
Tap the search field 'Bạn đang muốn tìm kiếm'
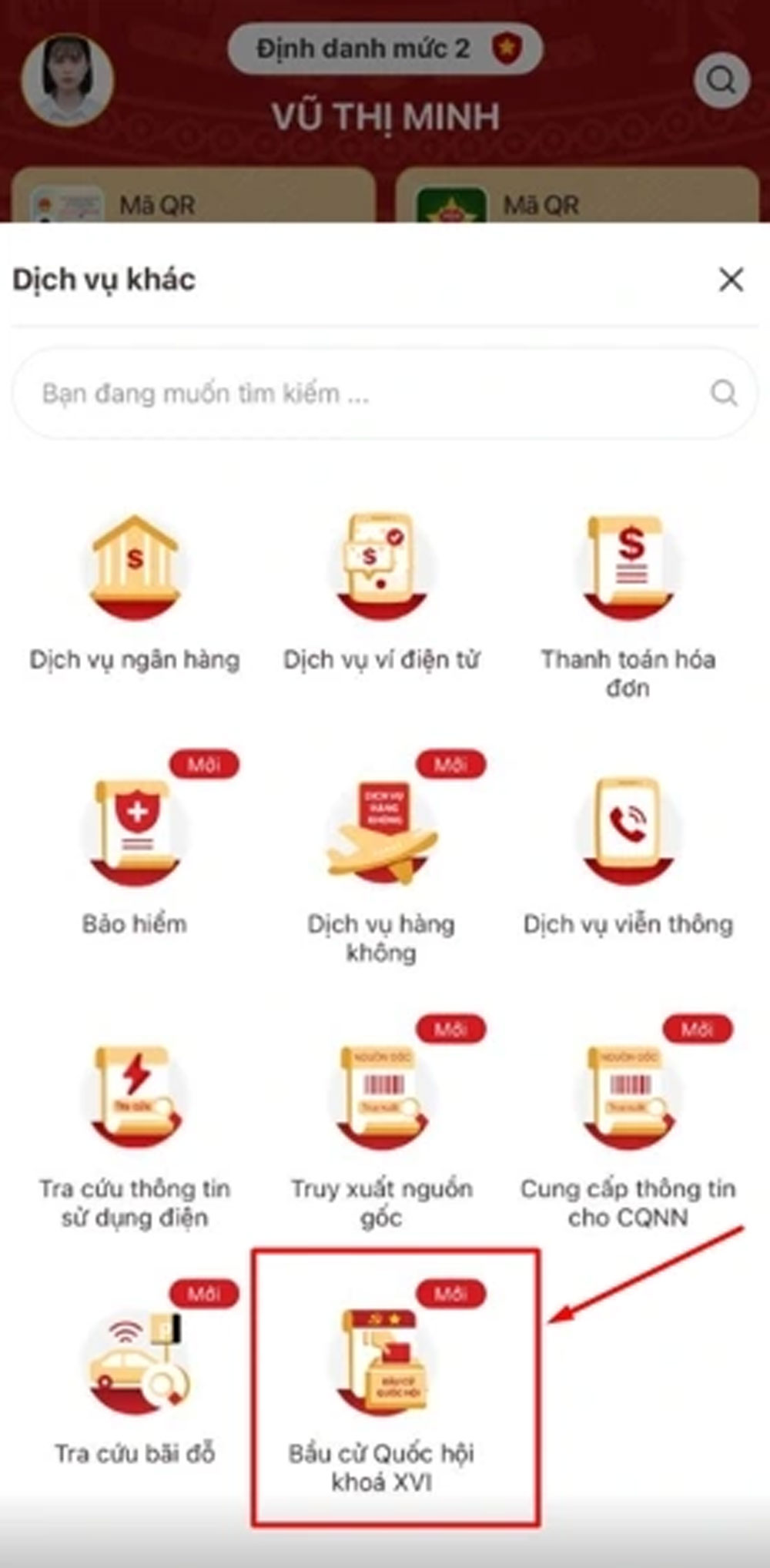pyautogui.click(x=370, y=394)
